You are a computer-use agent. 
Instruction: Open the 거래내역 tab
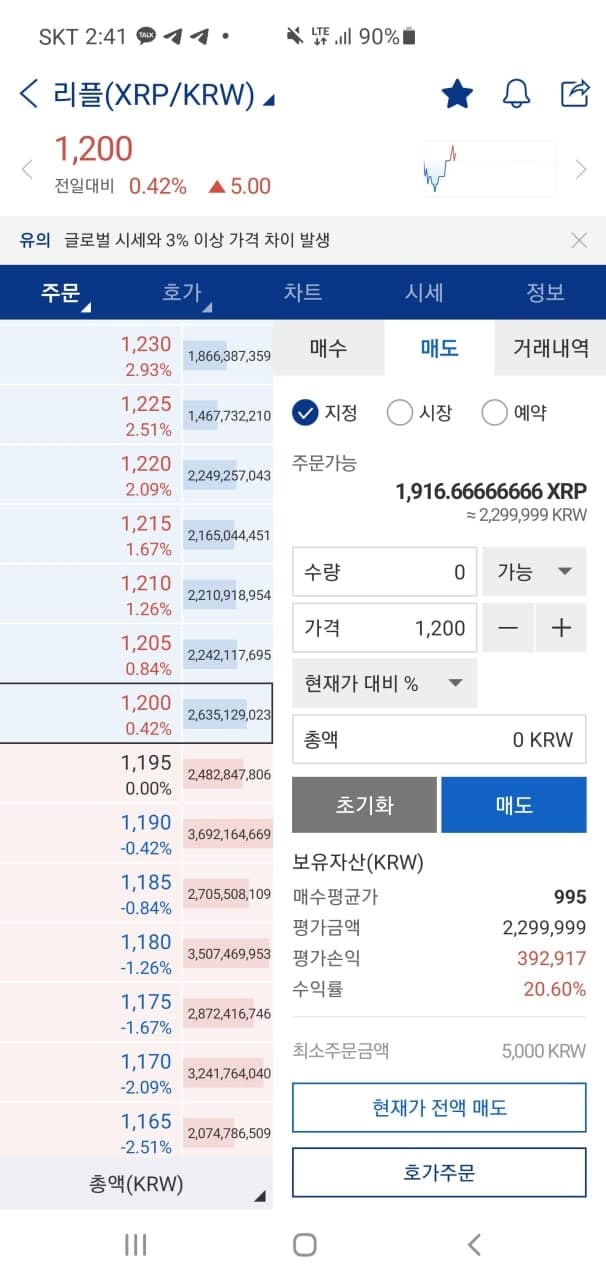click(x=550, y=348)
